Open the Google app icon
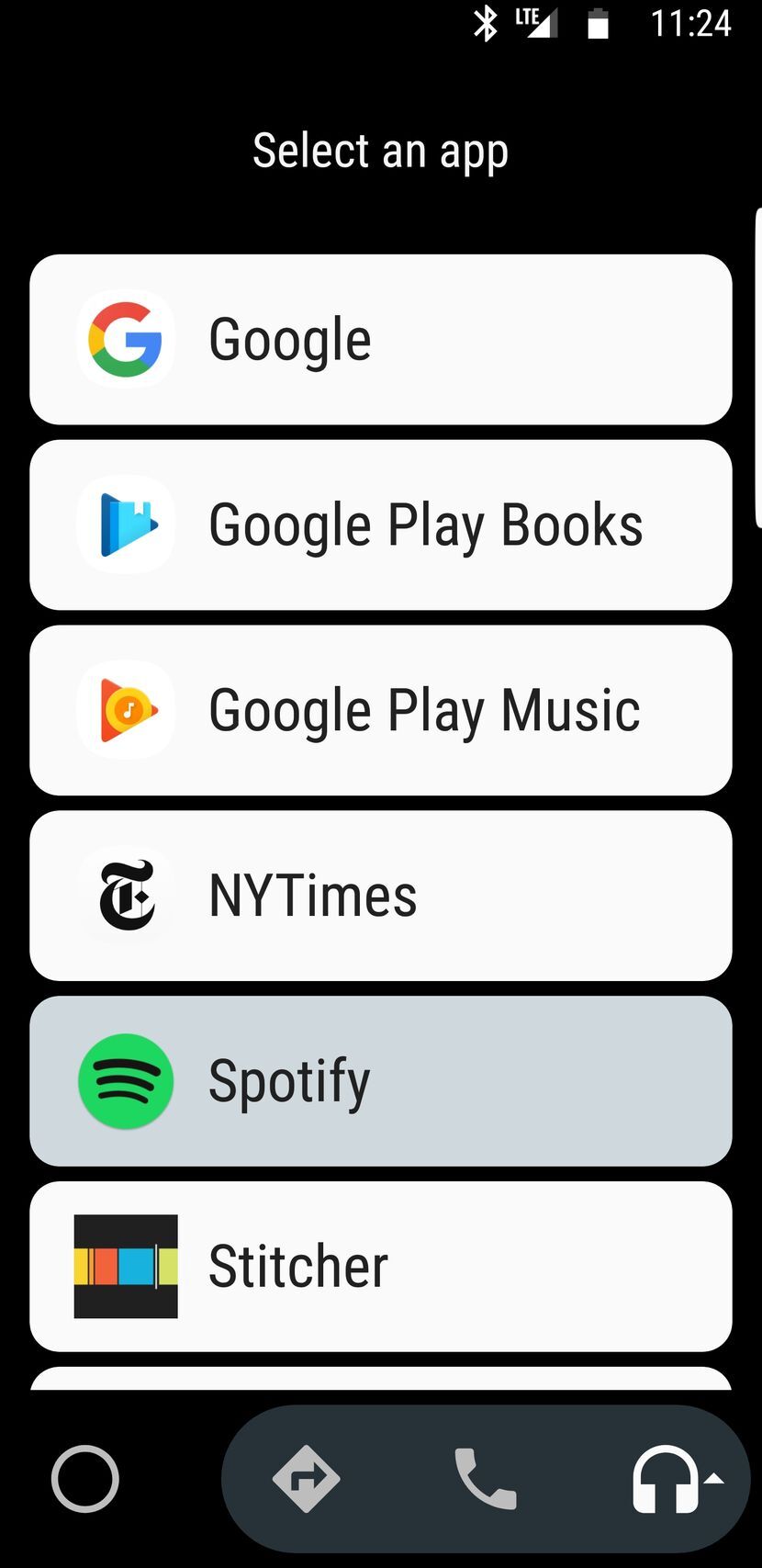 click(125, 339)
